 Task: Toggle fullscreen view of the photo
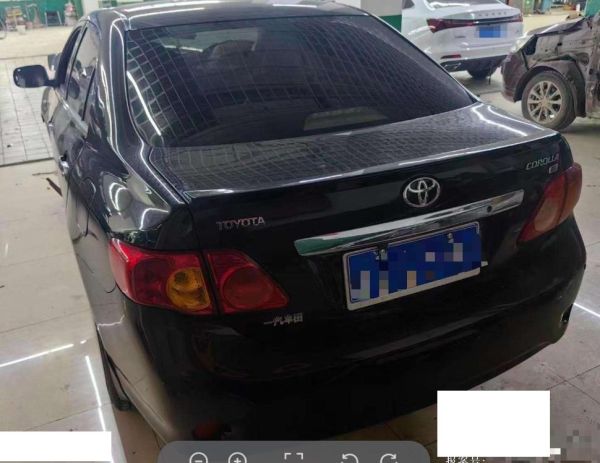[x=293, y=459]
